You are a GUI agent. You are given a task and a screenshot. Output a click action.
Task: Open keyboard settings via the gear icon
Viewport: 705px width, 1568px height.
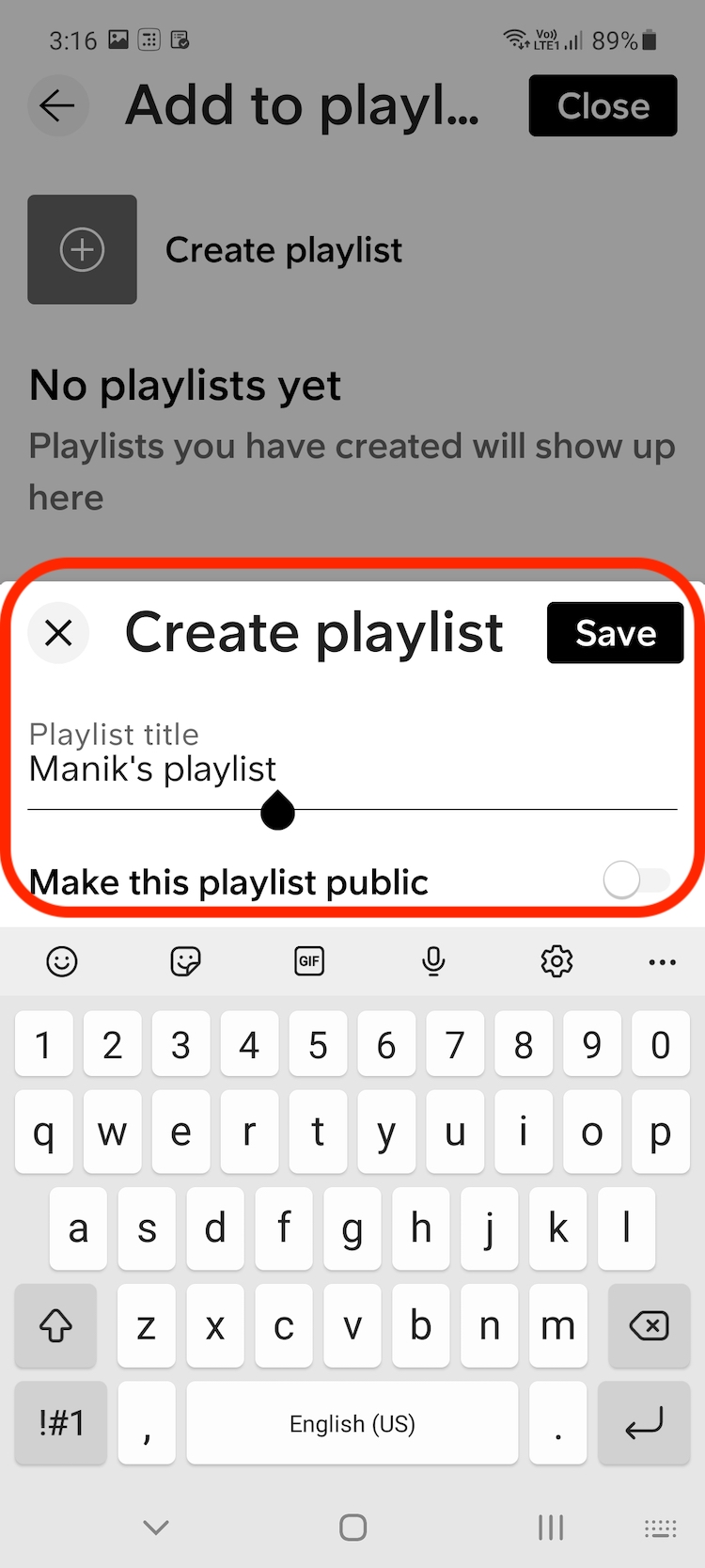pyautogui.click(x=556, y=961)
